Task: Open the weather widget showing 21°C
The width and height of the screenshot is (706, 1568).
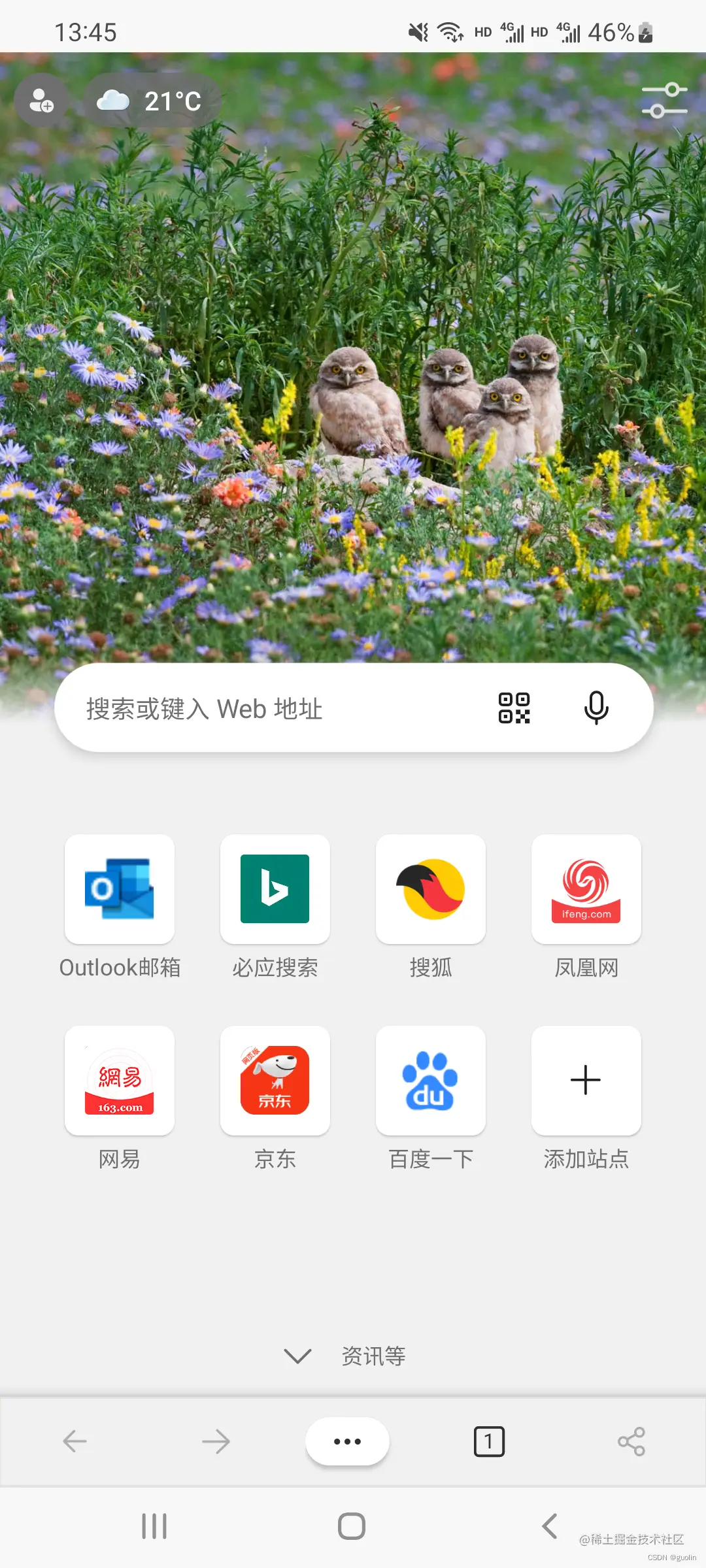Action: click(150, 100)
